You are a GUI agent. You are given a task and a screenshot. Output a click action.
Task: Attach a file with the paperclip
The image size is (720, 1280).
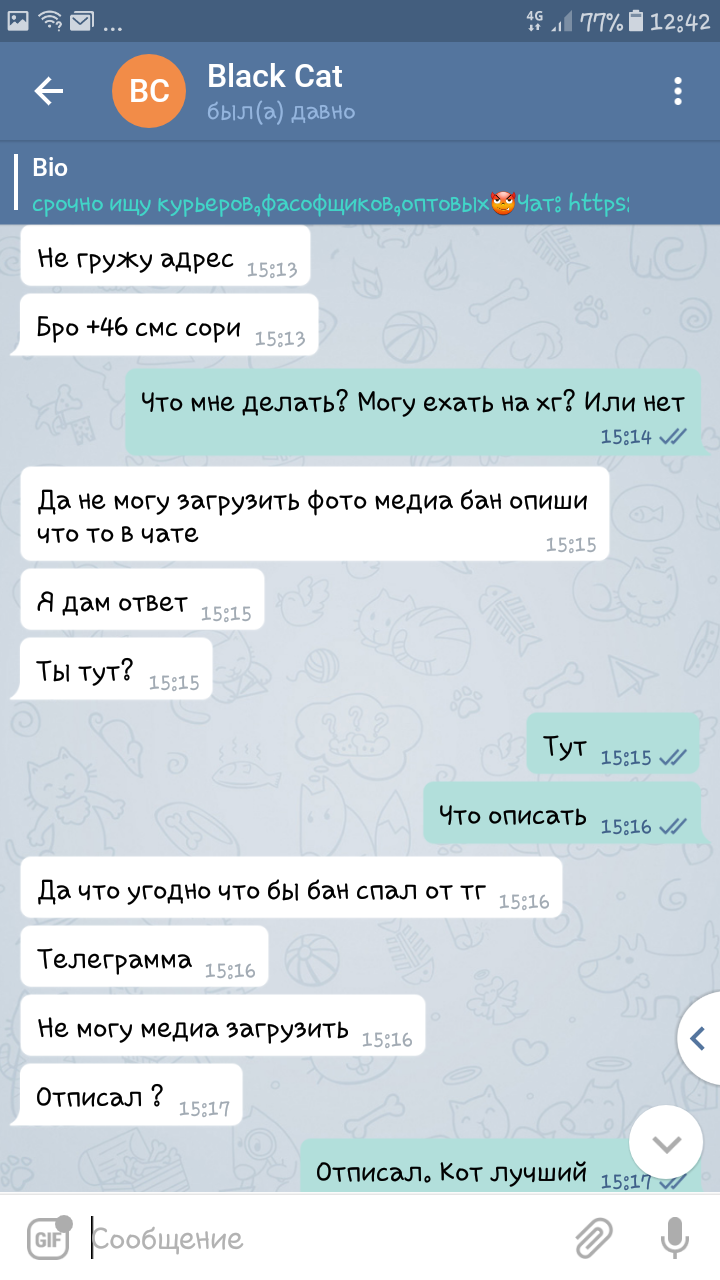594,1239
